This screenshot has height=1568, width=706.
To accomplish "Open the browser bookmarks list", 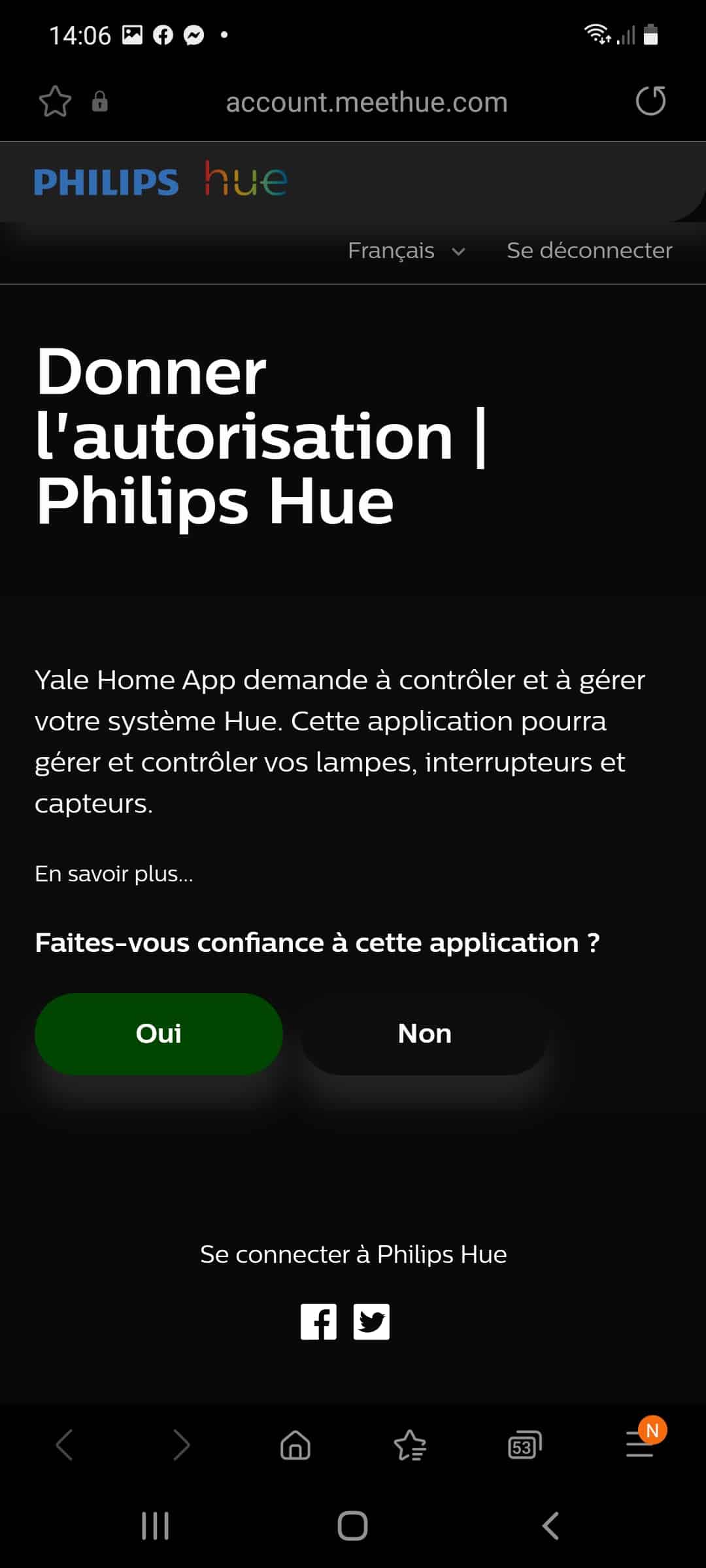I will click(x=410, y=1445).
